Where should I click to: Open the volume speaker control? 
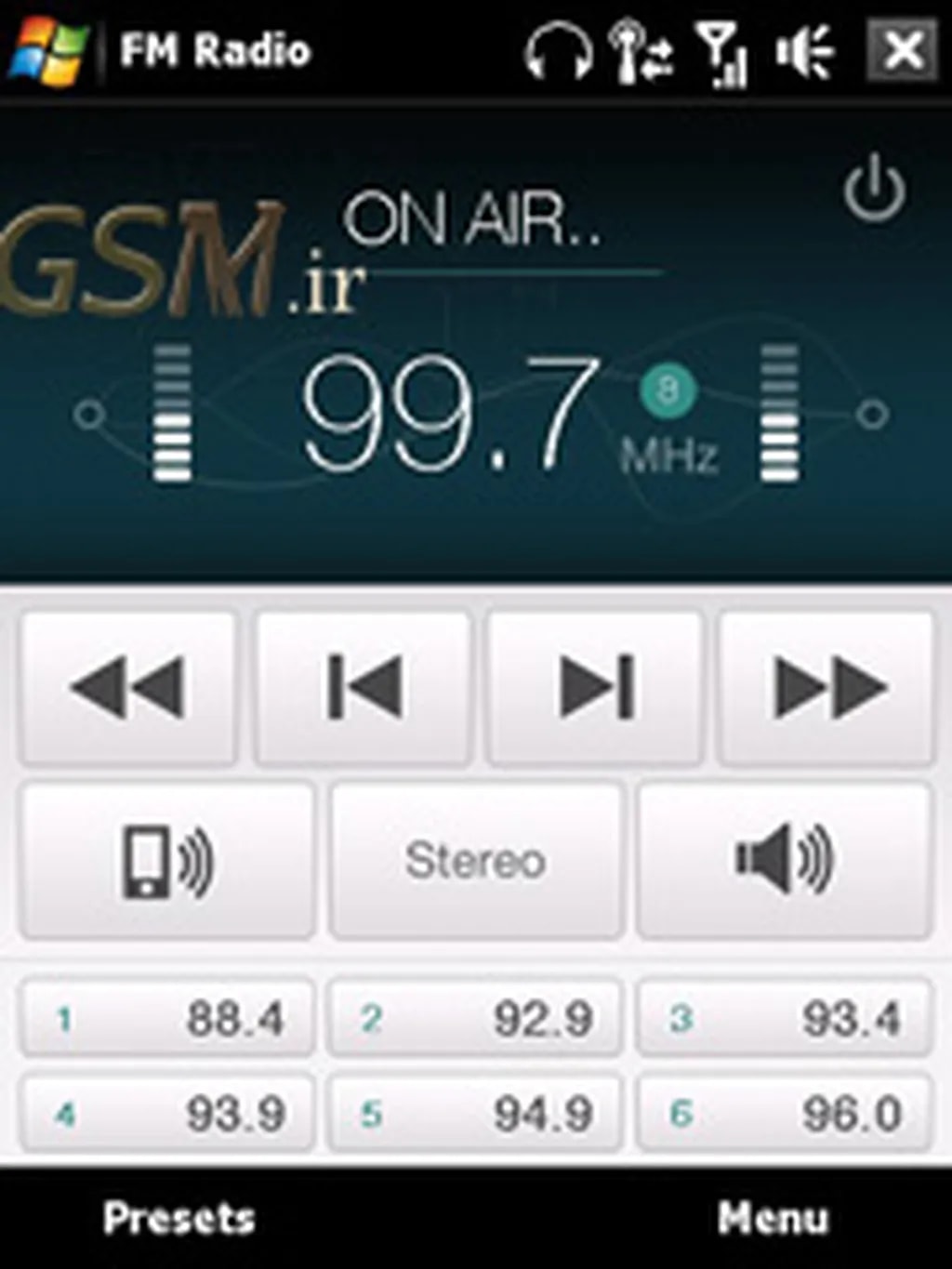pos(784,861)
